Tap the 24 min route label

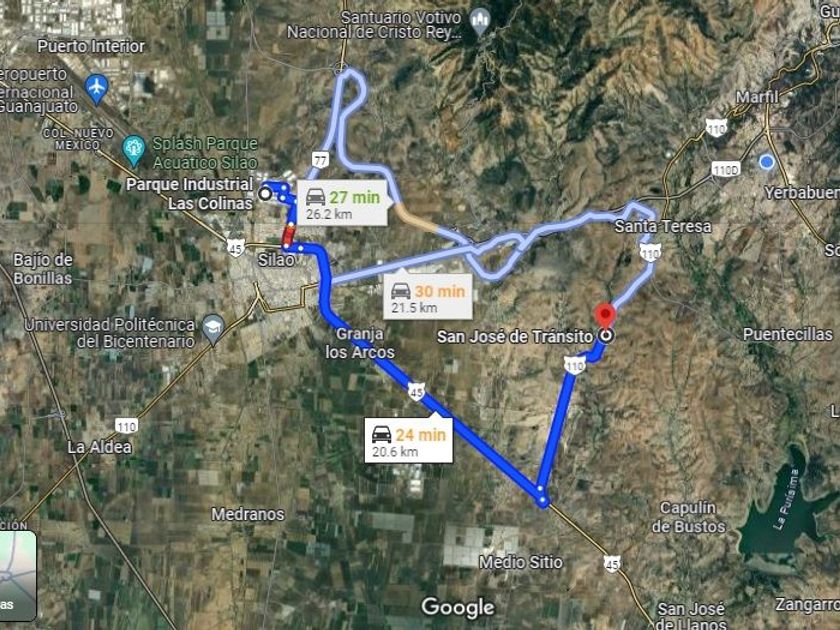click(407, 441)
